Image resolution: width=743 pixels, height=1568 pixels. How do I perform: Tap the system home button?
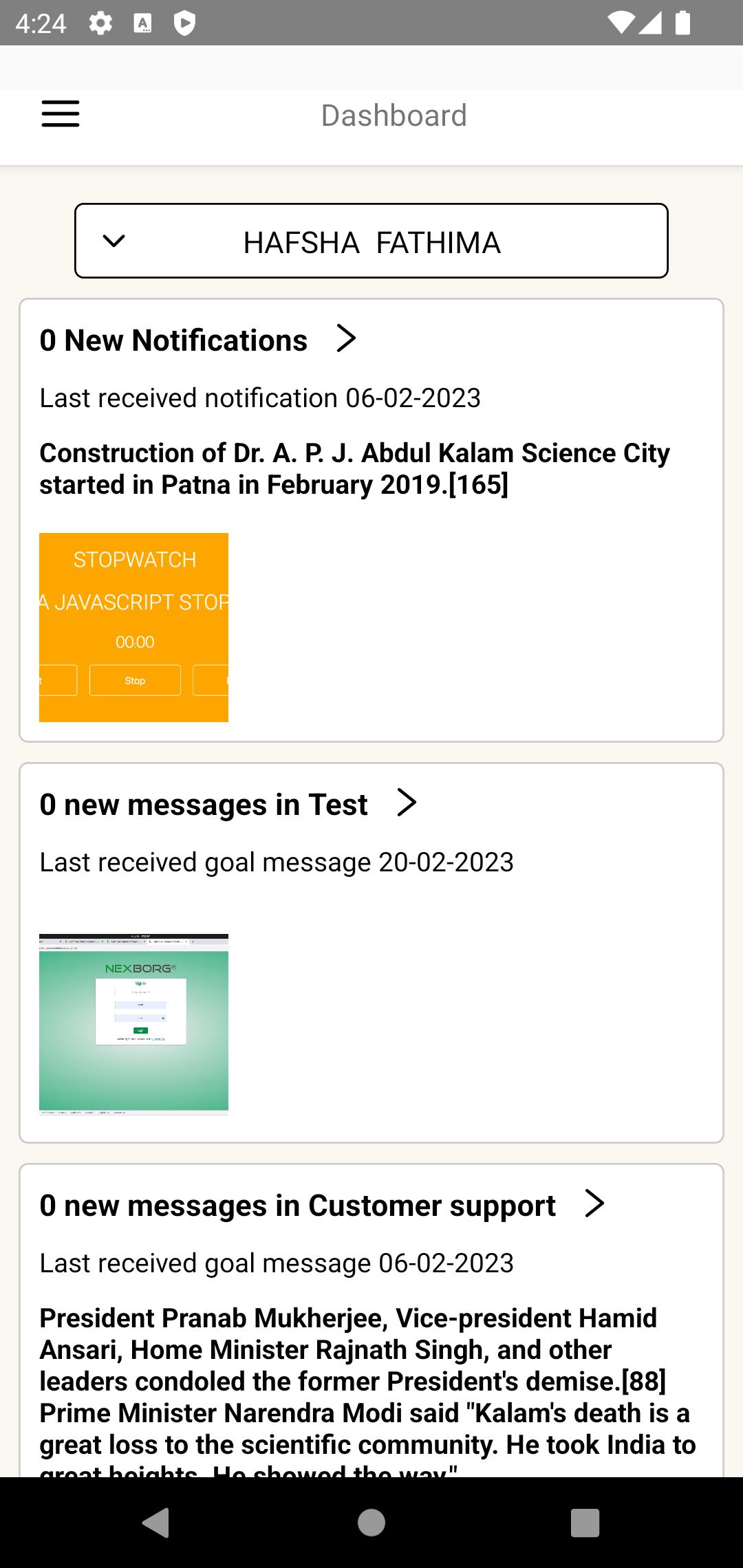(x=371, y=1522)
